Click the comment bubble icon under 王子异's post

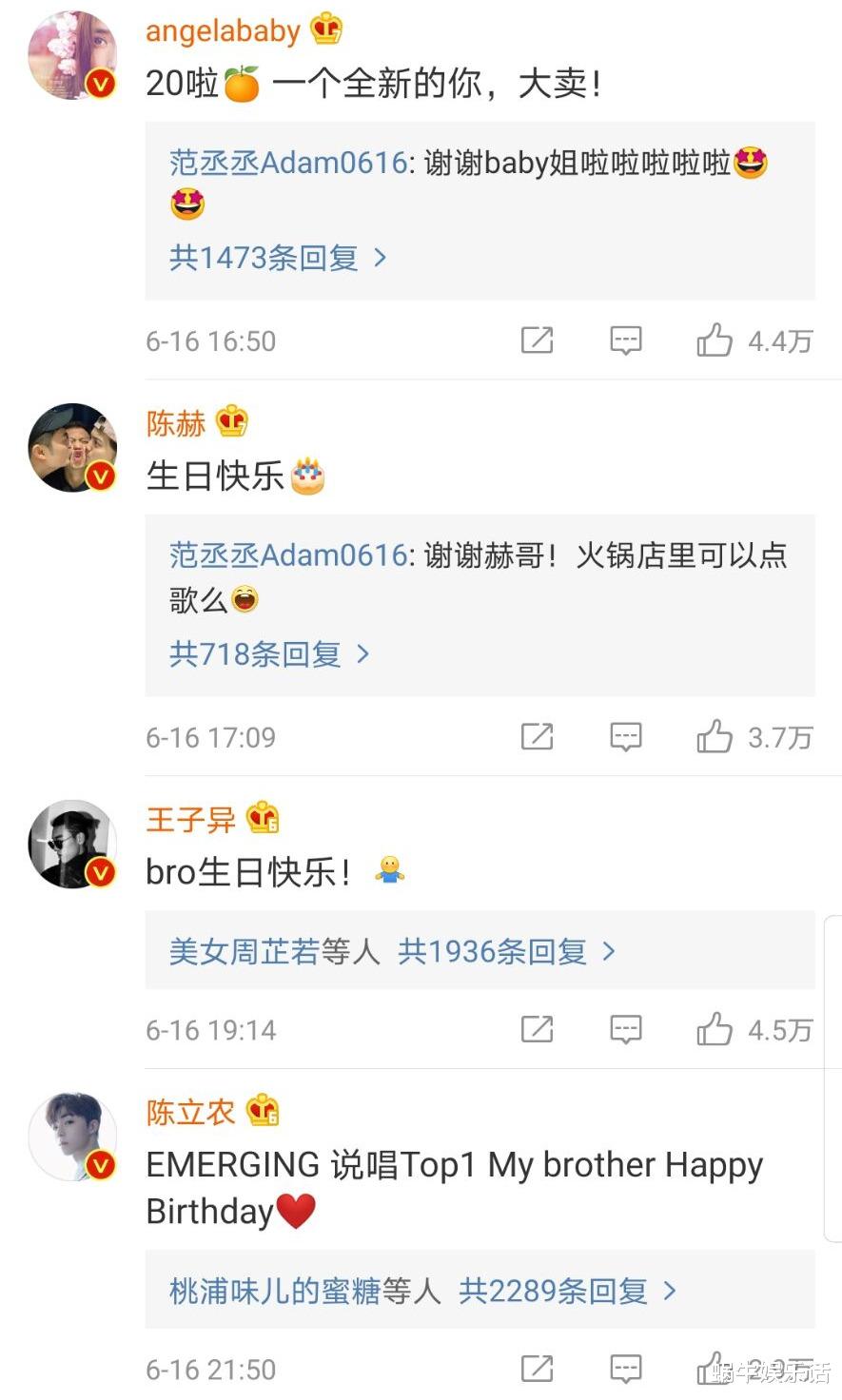pyautogui.click(x=625, y=1028)
